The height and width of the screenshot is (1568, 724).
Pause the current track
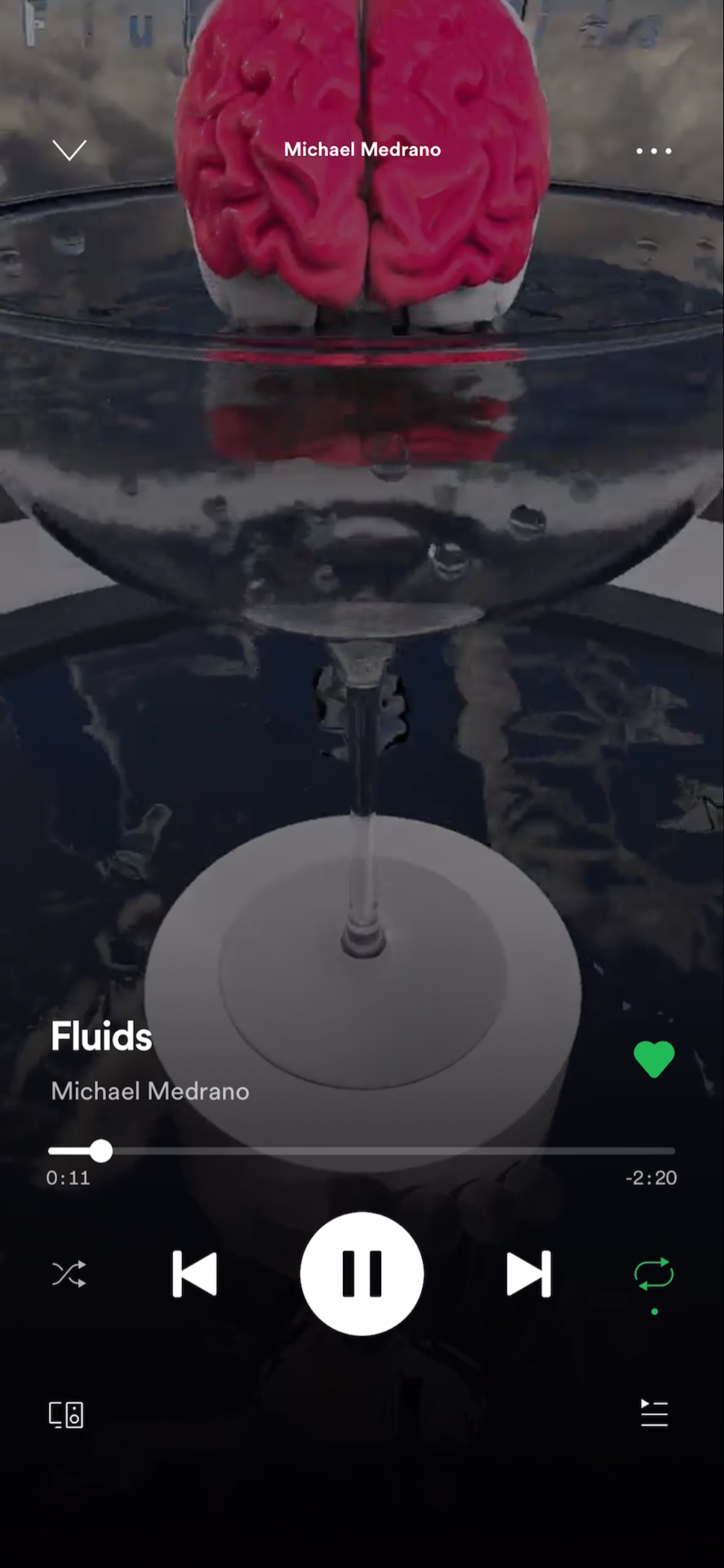[x=362, y=1273]
